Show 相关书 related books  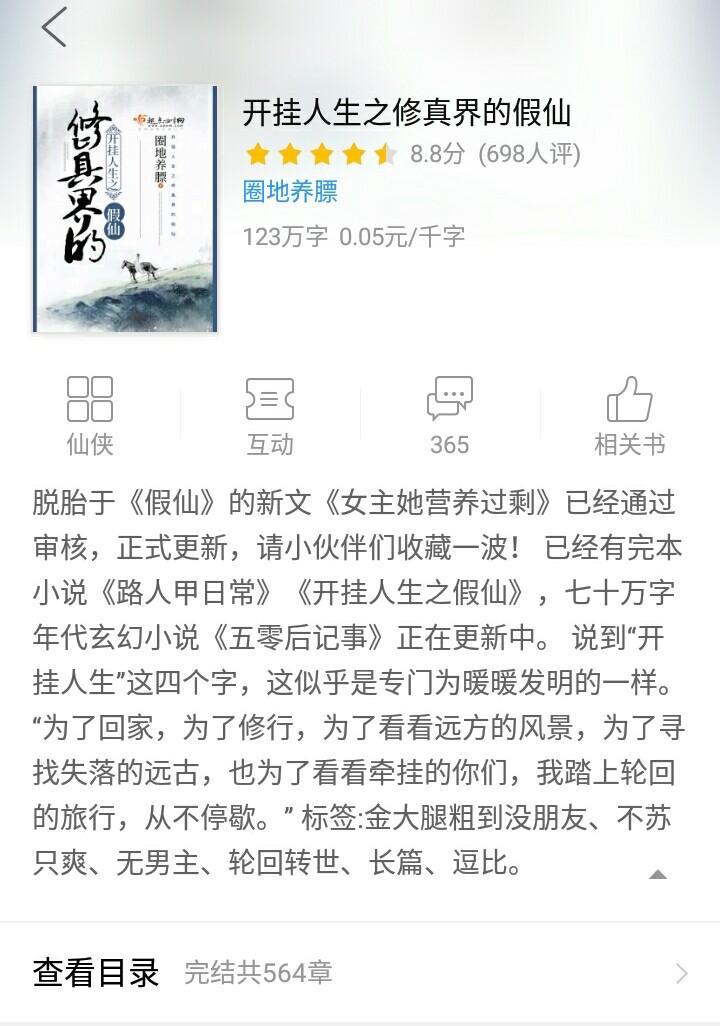[629, 415]
